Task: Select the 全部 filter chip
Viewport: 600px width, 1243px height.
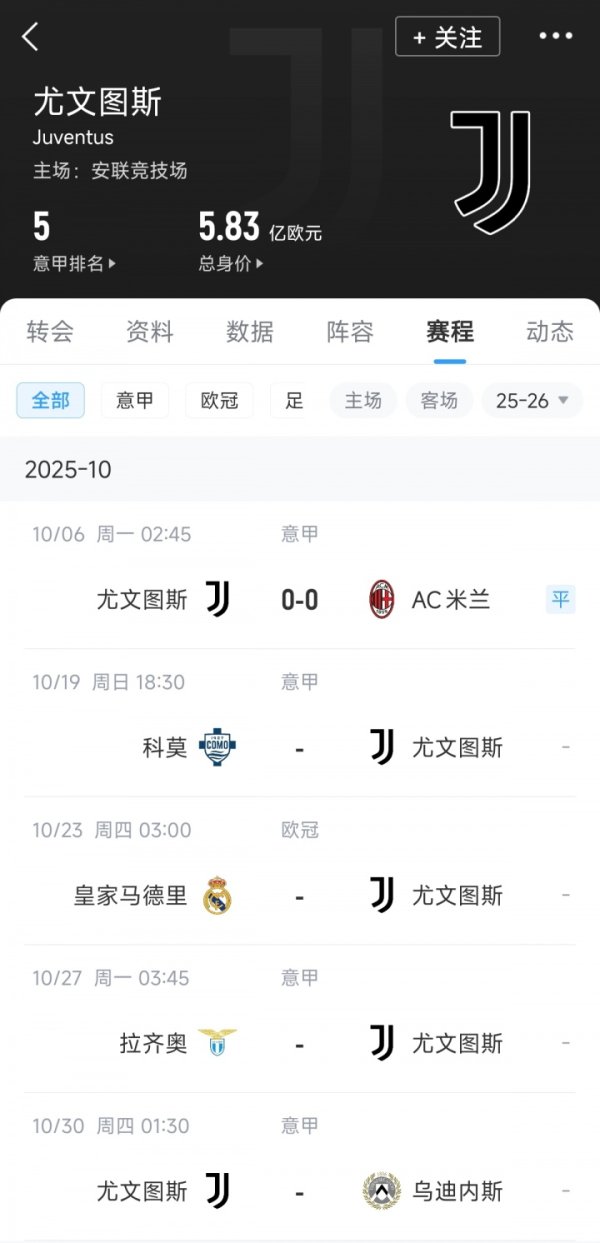Action: click(51, 401)
